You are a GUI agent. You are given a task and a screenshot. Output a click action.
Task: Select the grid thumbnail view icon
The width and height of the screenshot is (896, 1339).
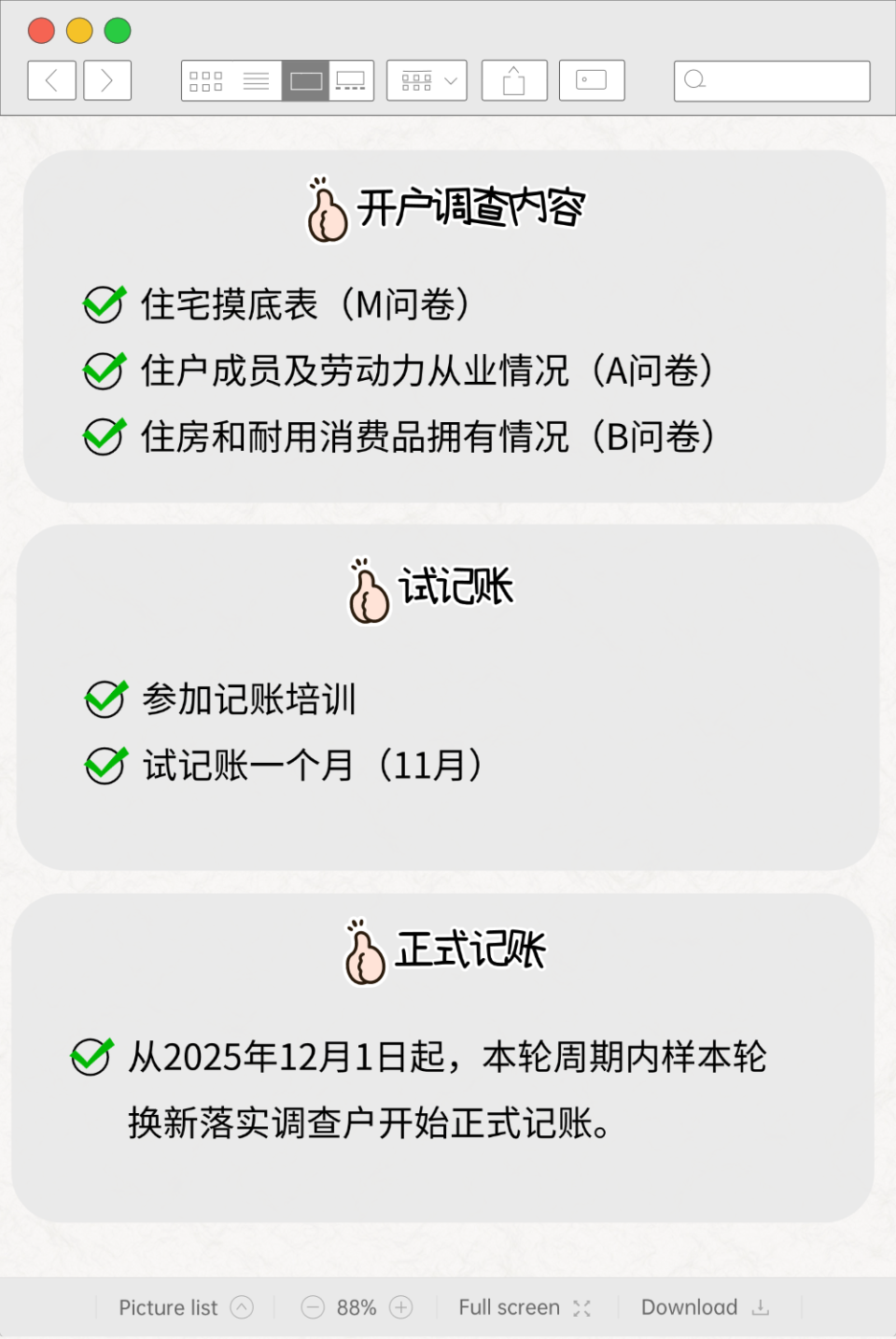tap(204, 81)
